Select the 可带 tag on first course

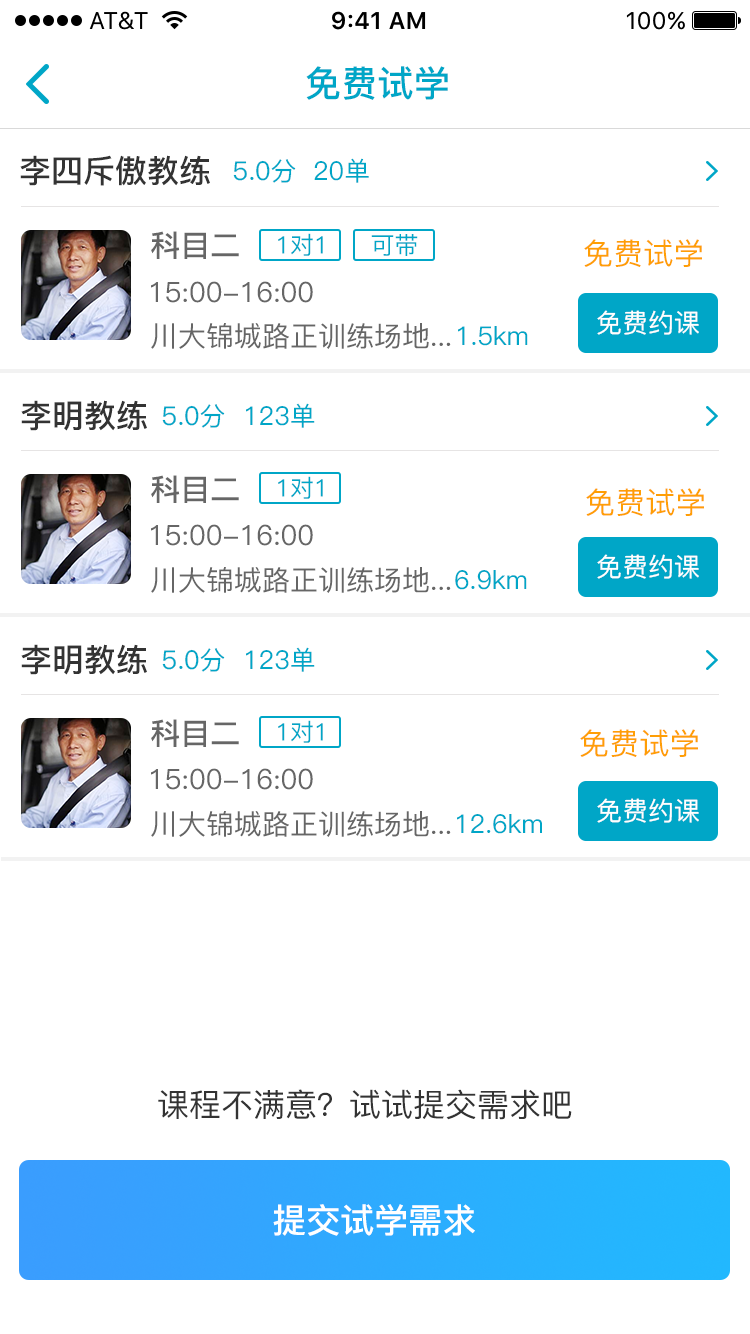(394, 245)
